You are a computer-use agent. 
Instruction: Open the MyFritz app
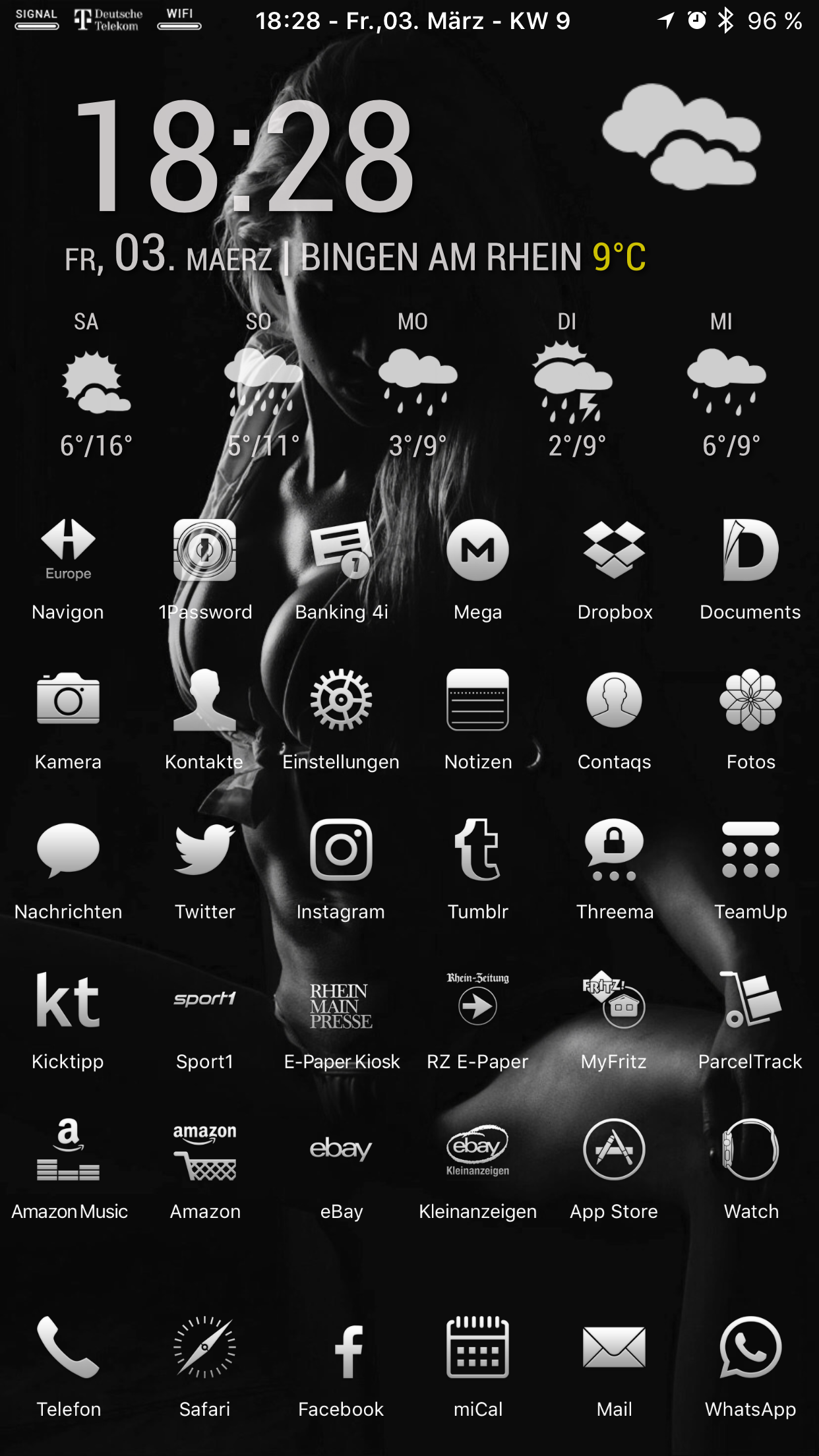point(615,1000)
